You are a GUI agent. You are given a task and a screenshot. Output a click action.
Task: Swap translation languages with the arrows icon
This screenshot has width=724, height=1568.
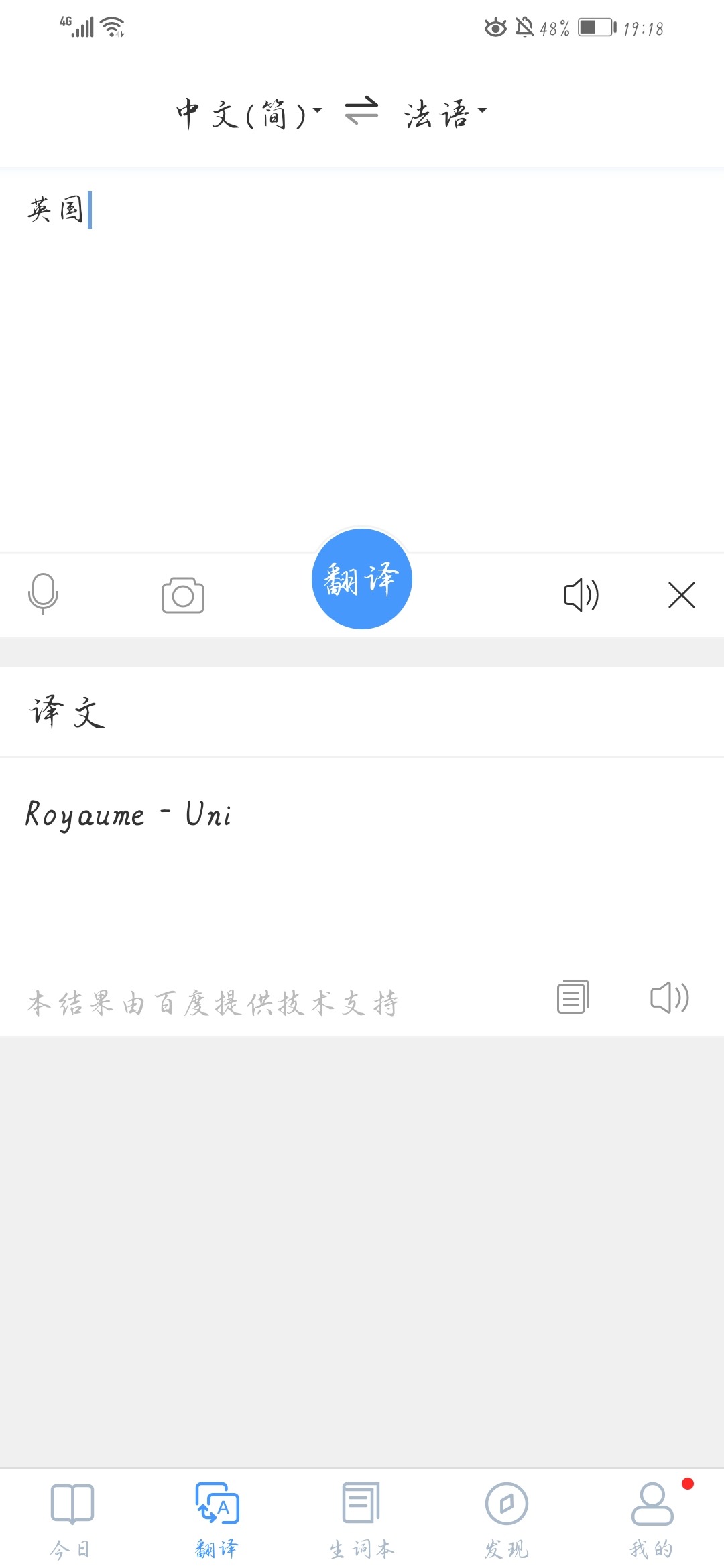(360, 113)
